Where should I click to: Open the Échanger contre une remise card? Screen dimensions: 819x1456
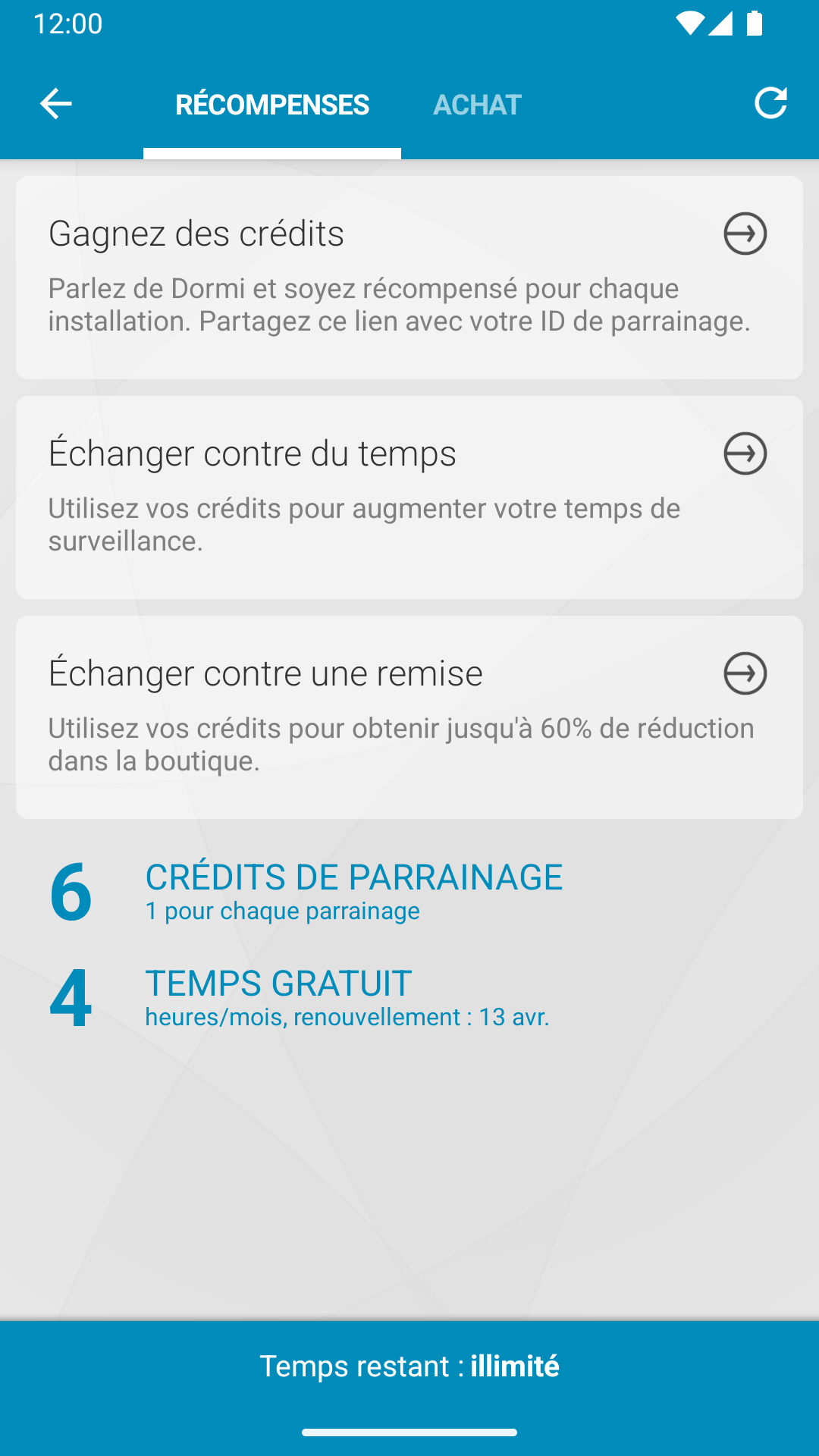click(x=409, y=717)
